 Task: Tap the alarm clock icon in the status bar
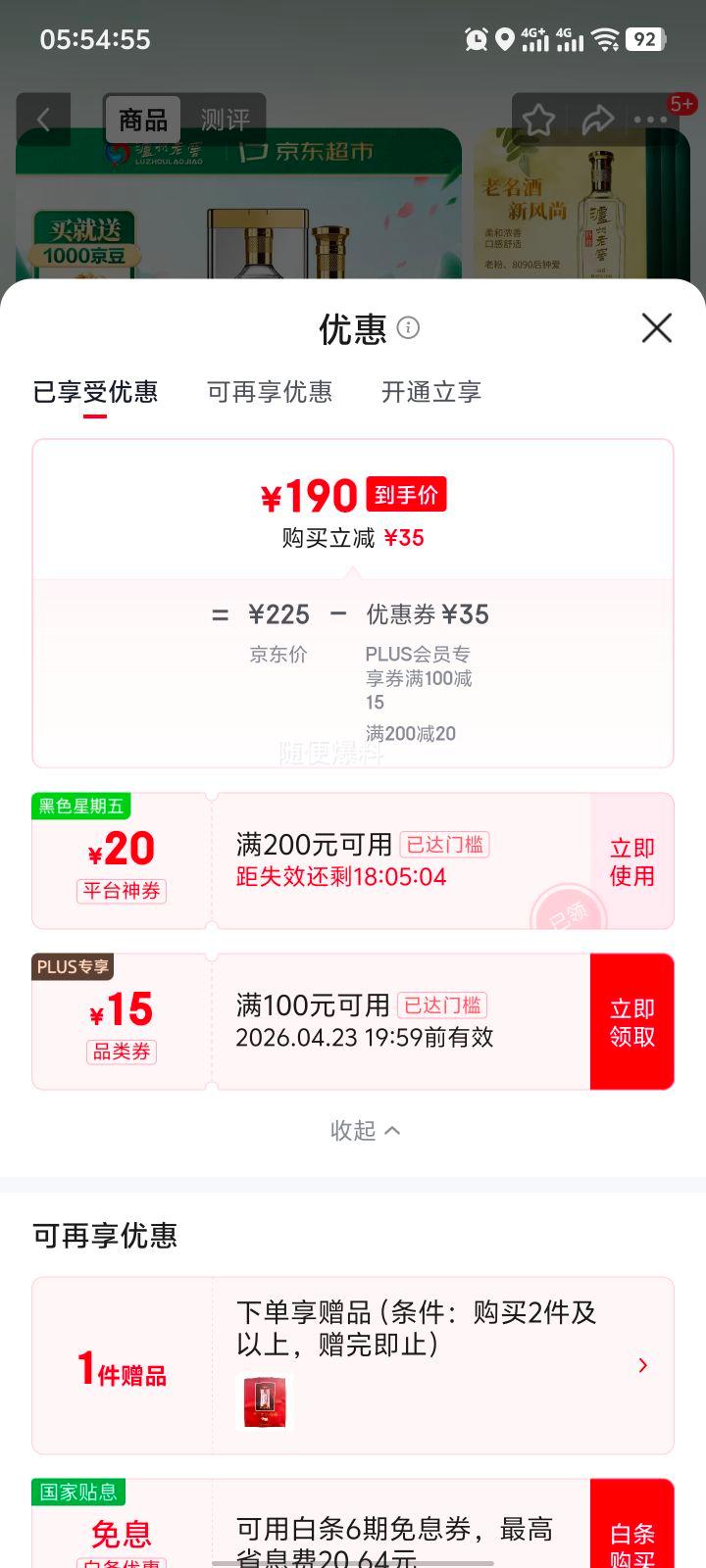(476, 39)
